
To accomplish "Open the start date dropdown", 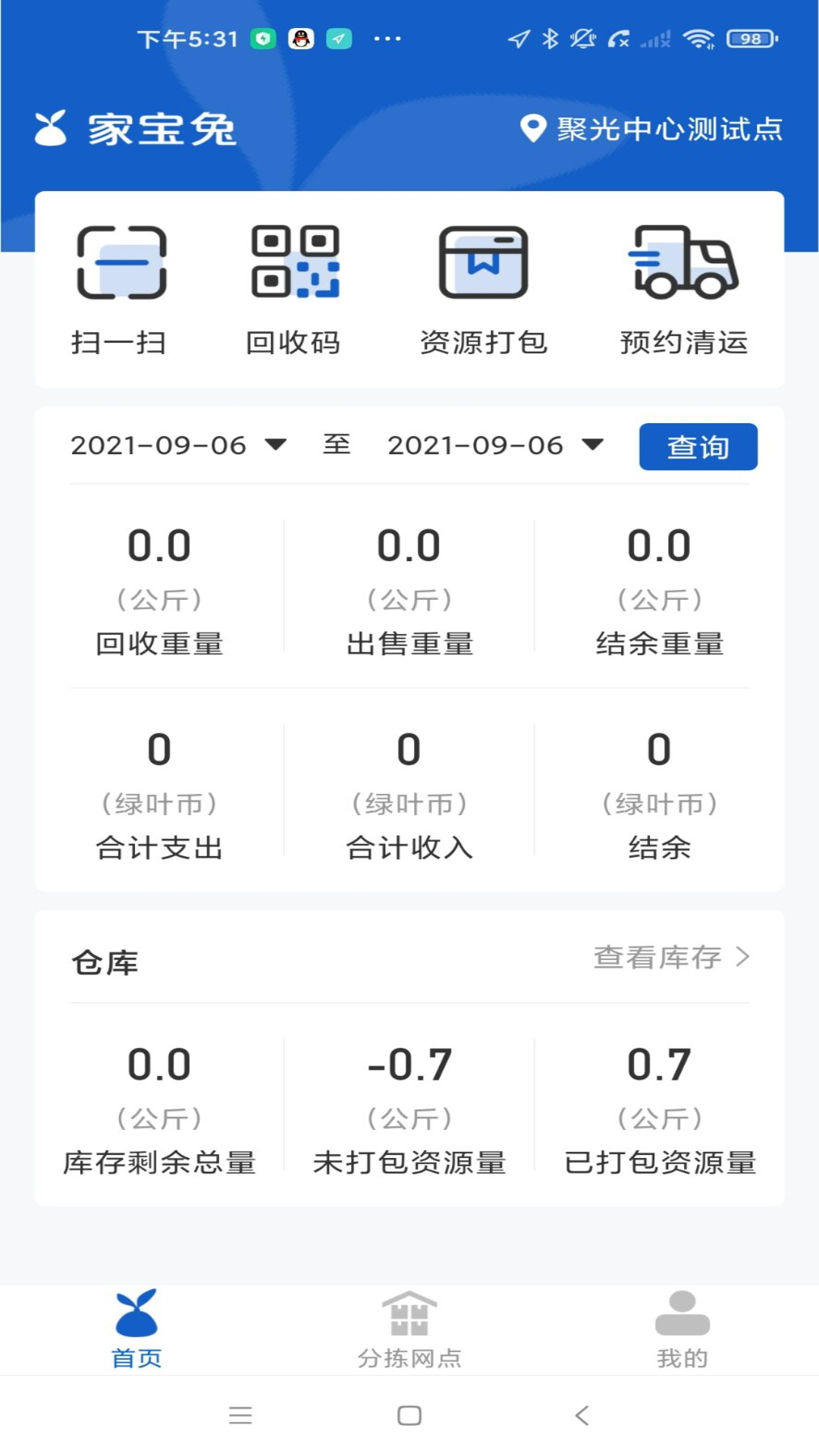I will tap(179, 445).
